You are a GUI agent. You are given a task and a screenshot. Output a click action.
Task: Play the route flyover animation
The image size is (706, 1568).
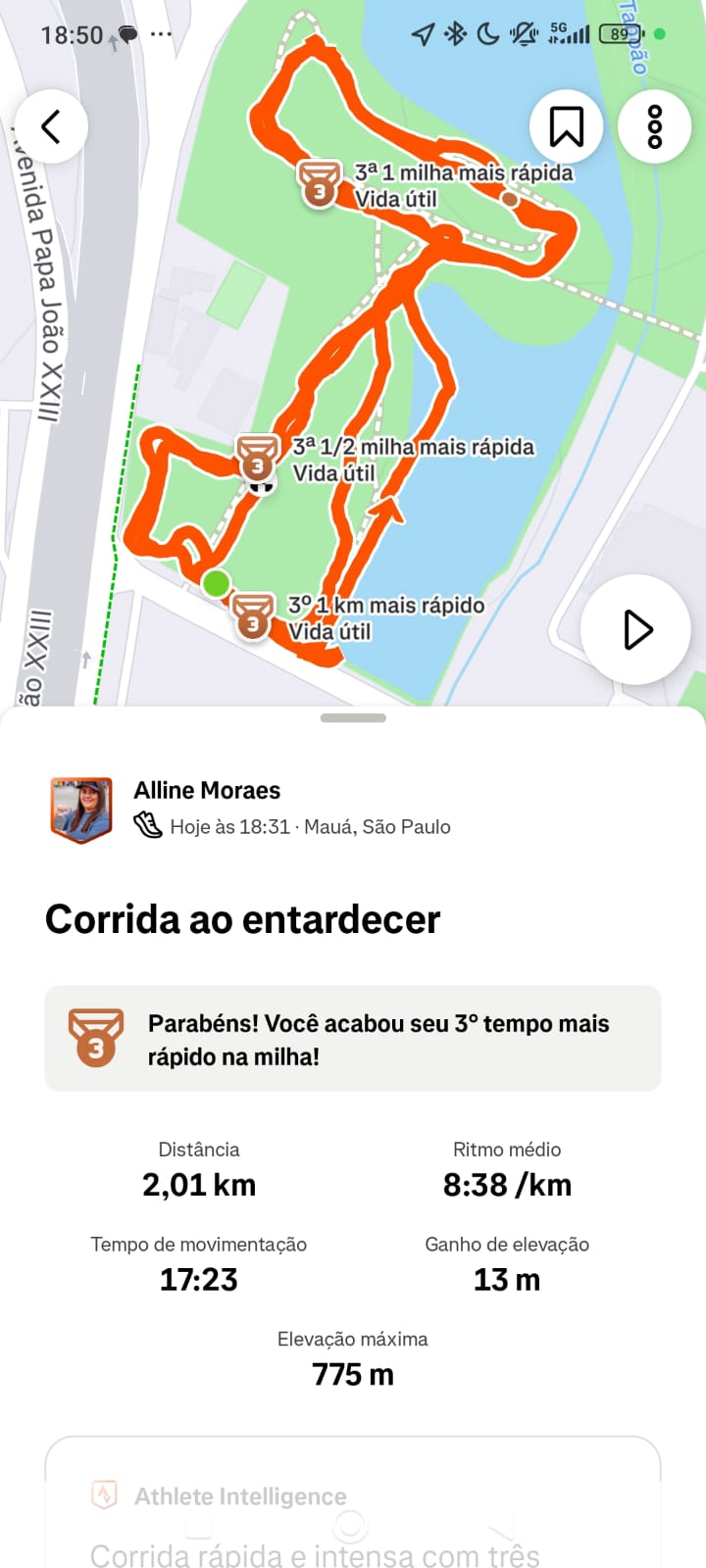click(636, 629)
